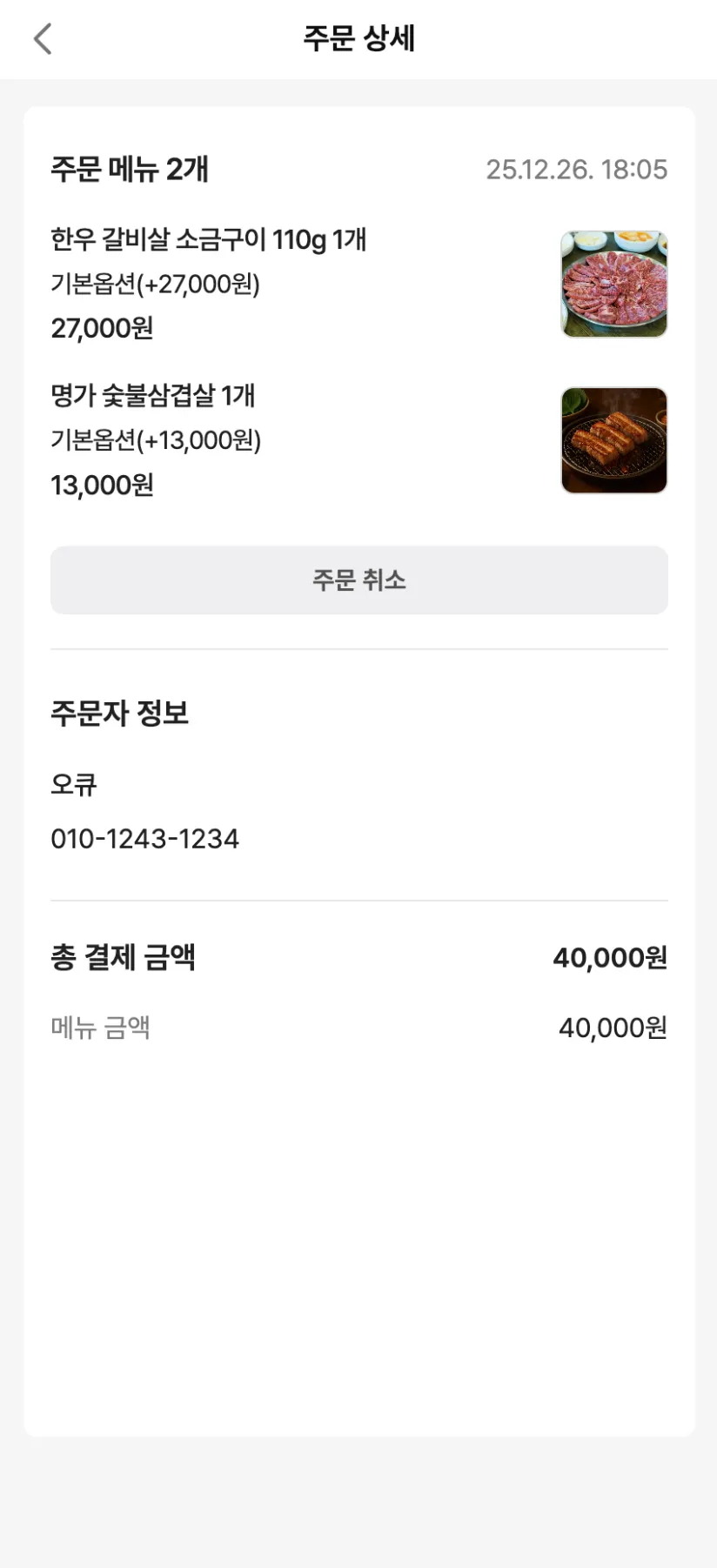This screenshot has height=1568, width=717.
Task: View the 명가 숯불삼겹살 photo
Action: [x=613, y=440]
